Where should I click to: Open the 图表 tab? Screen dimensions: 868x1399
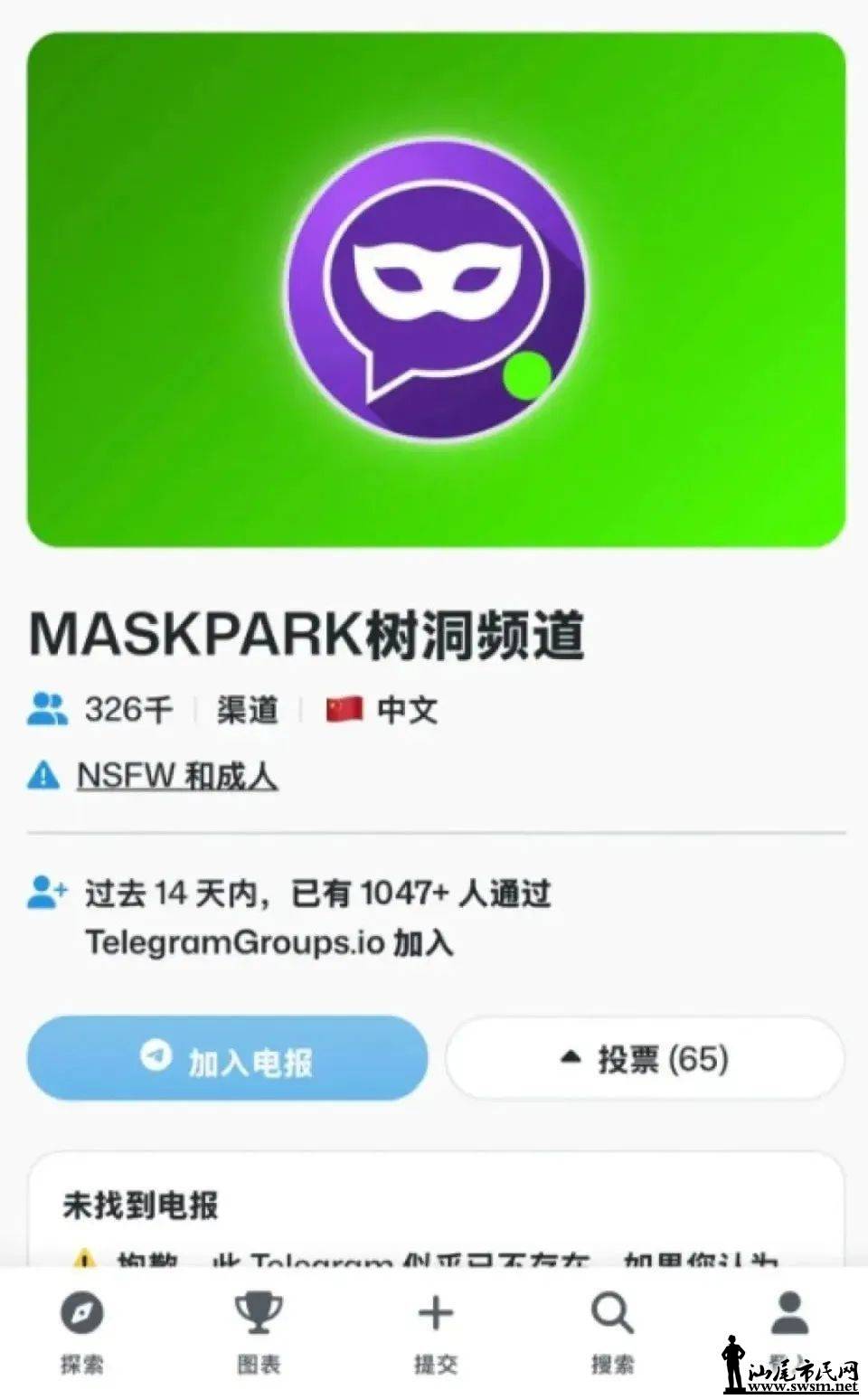coord(259,1331)
